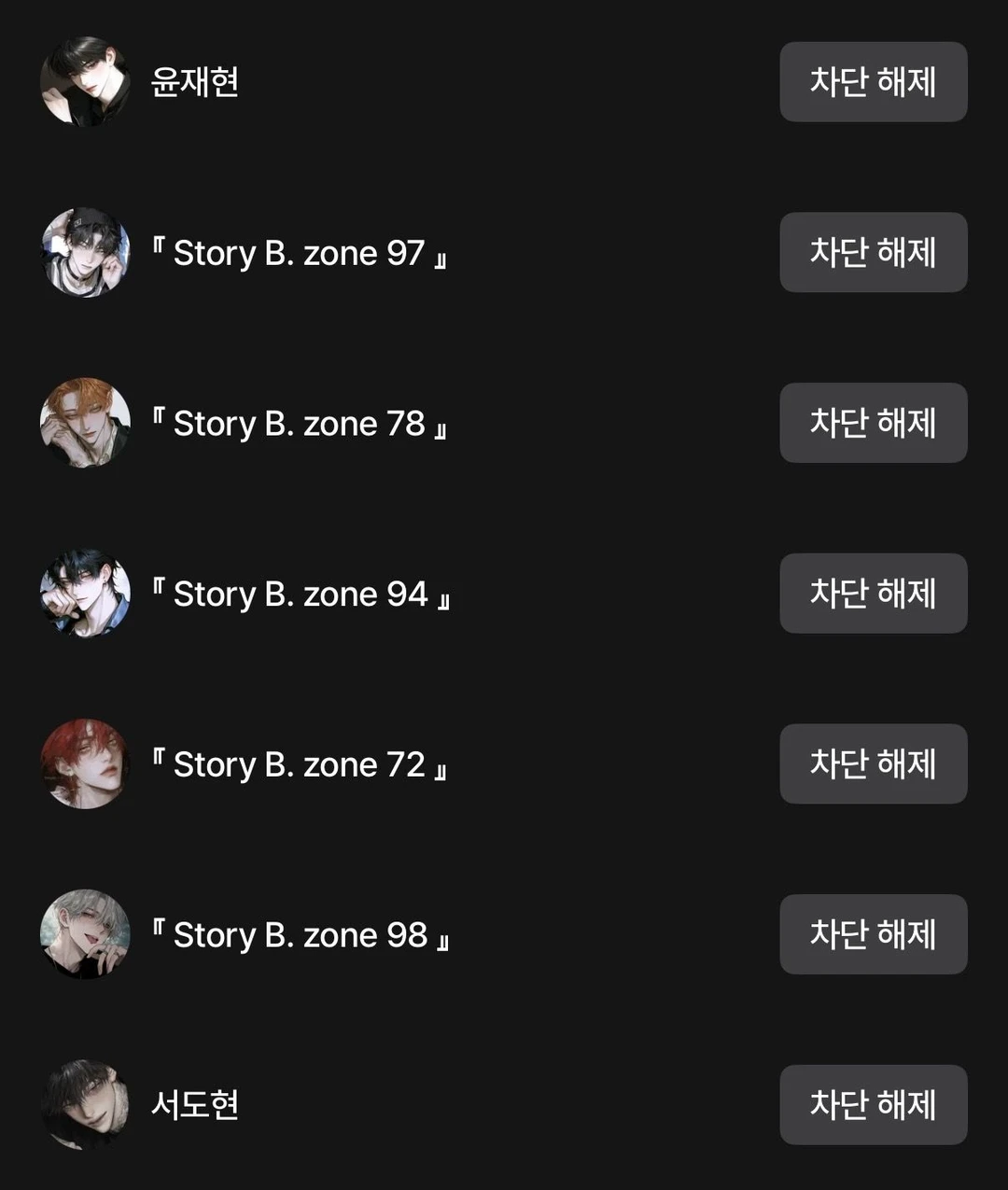View the Story B. zone 72 profile
Image resolution: width=1008 pixels, height=1190 pixels.
[299, 764]
